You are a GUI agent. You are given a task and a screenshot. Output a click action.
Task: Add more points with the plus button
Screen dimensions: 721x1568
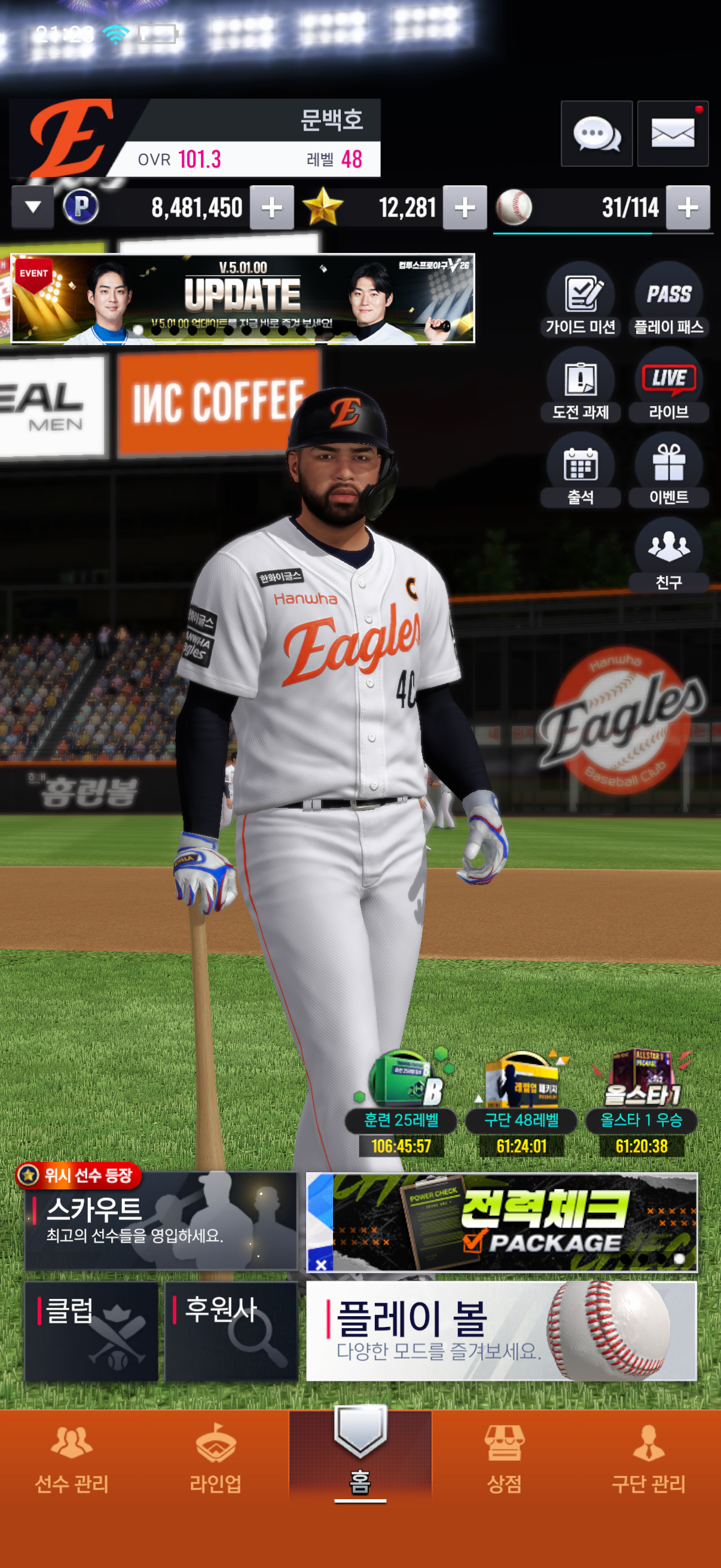point(272,208)
